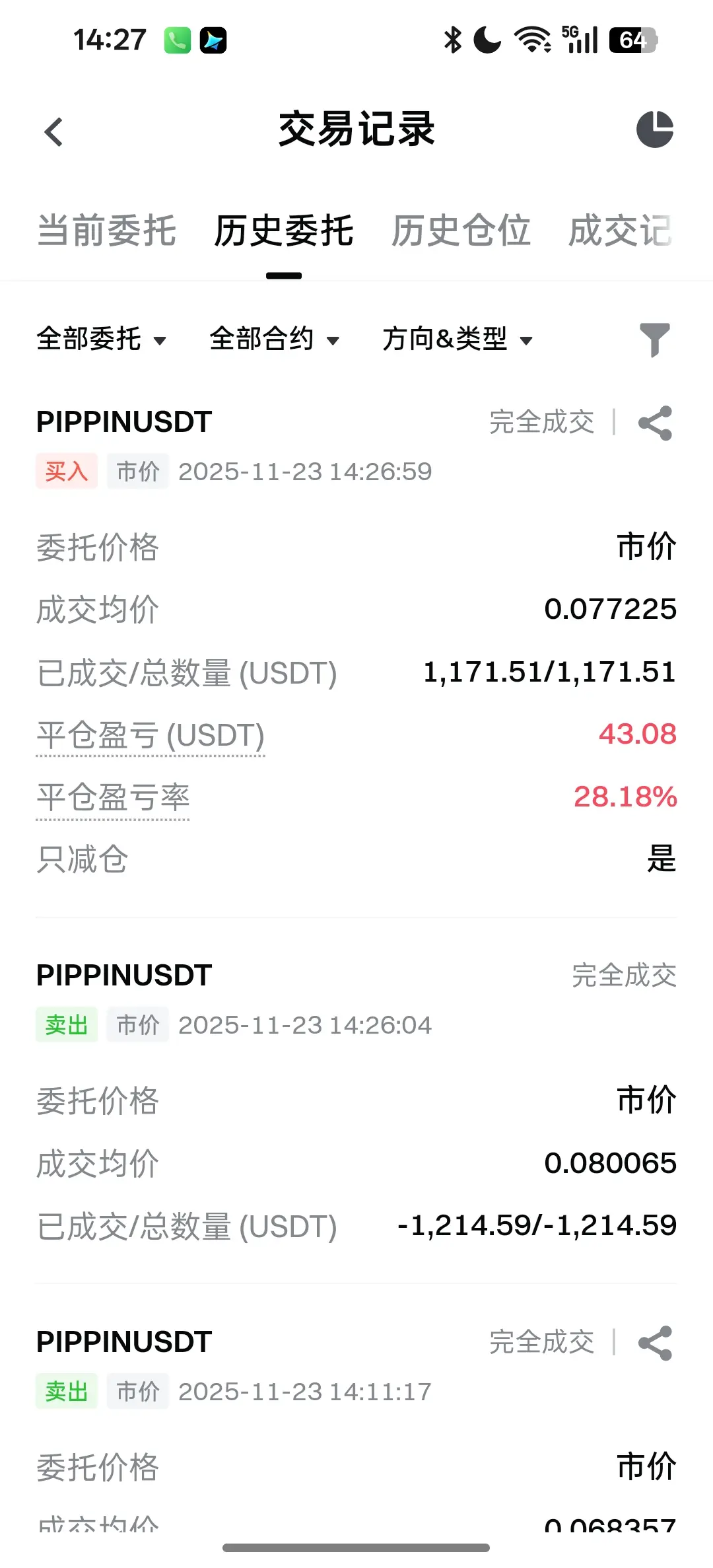Image resolution: width=713 pixels, height=1568 pixels.
Task: Open the pie chart statistics icon
Action: [654, 129]
